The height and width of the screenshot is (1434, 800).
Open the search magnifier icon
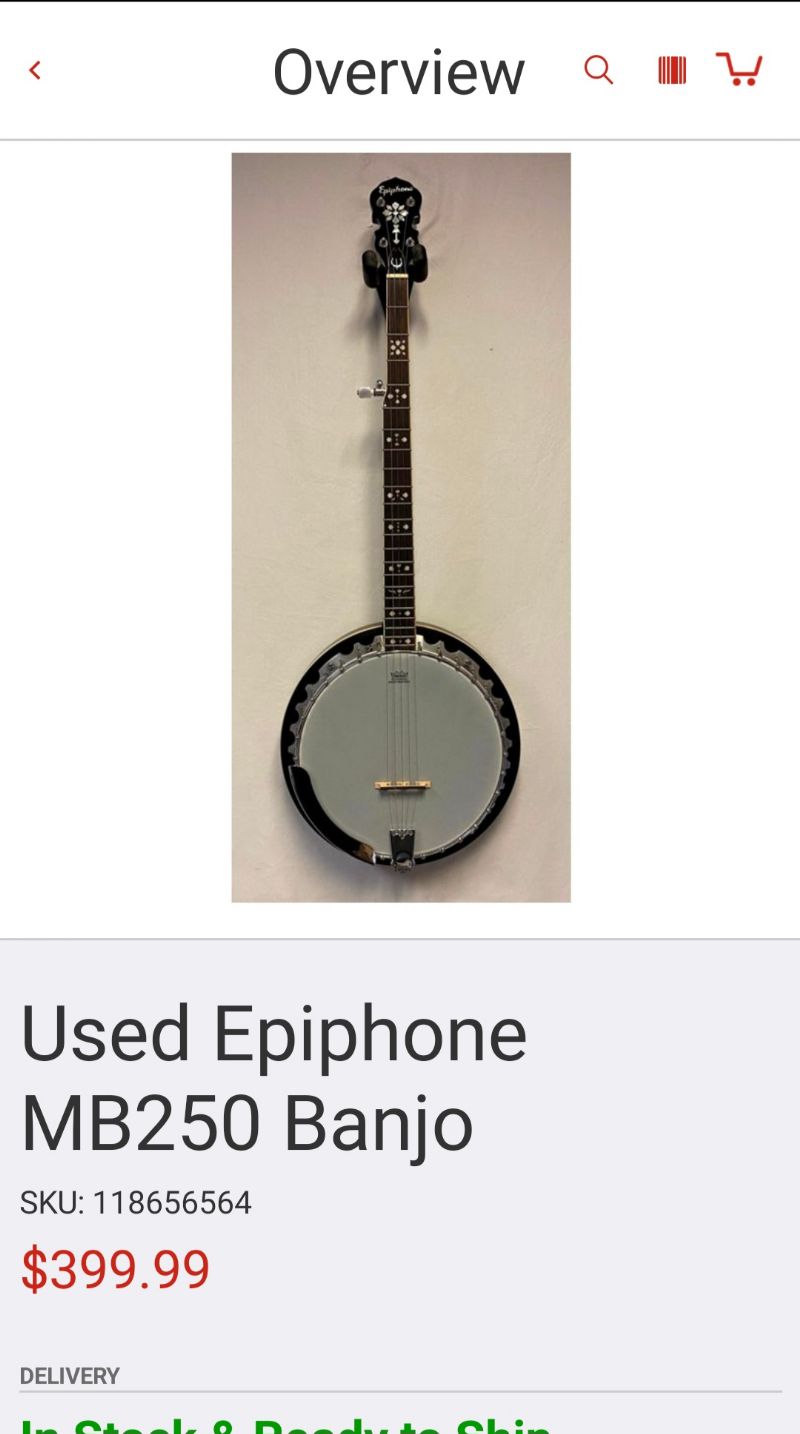point(598,70)
